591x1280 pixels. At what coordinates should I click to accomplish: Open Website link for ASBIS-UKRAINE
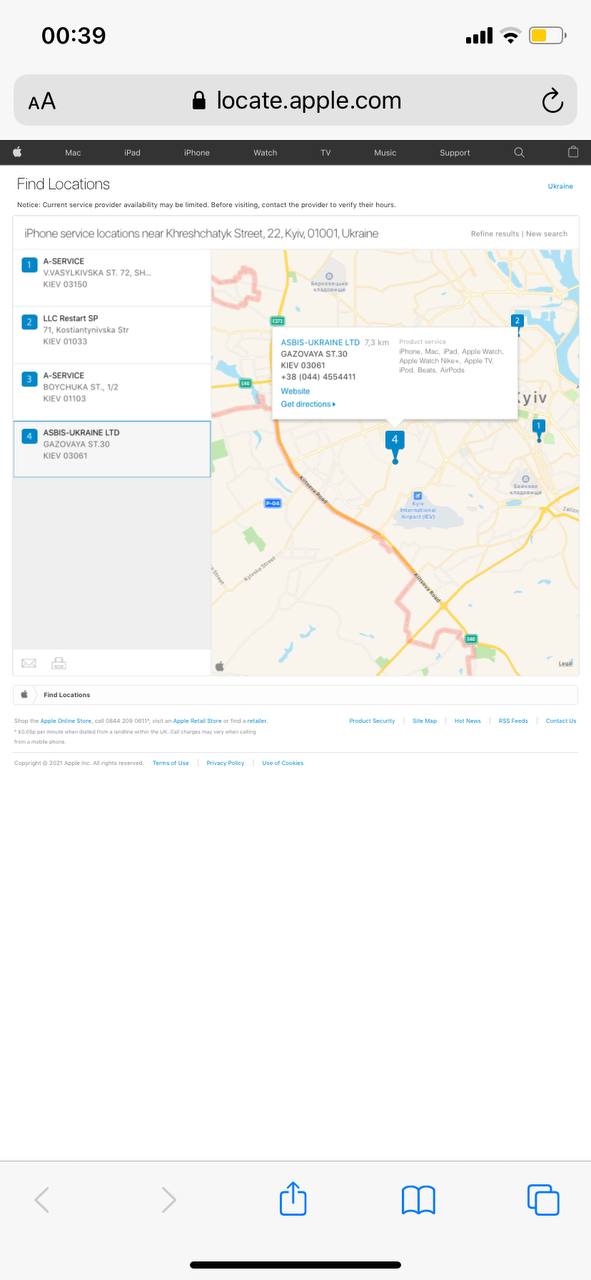(x=295, y=391)
